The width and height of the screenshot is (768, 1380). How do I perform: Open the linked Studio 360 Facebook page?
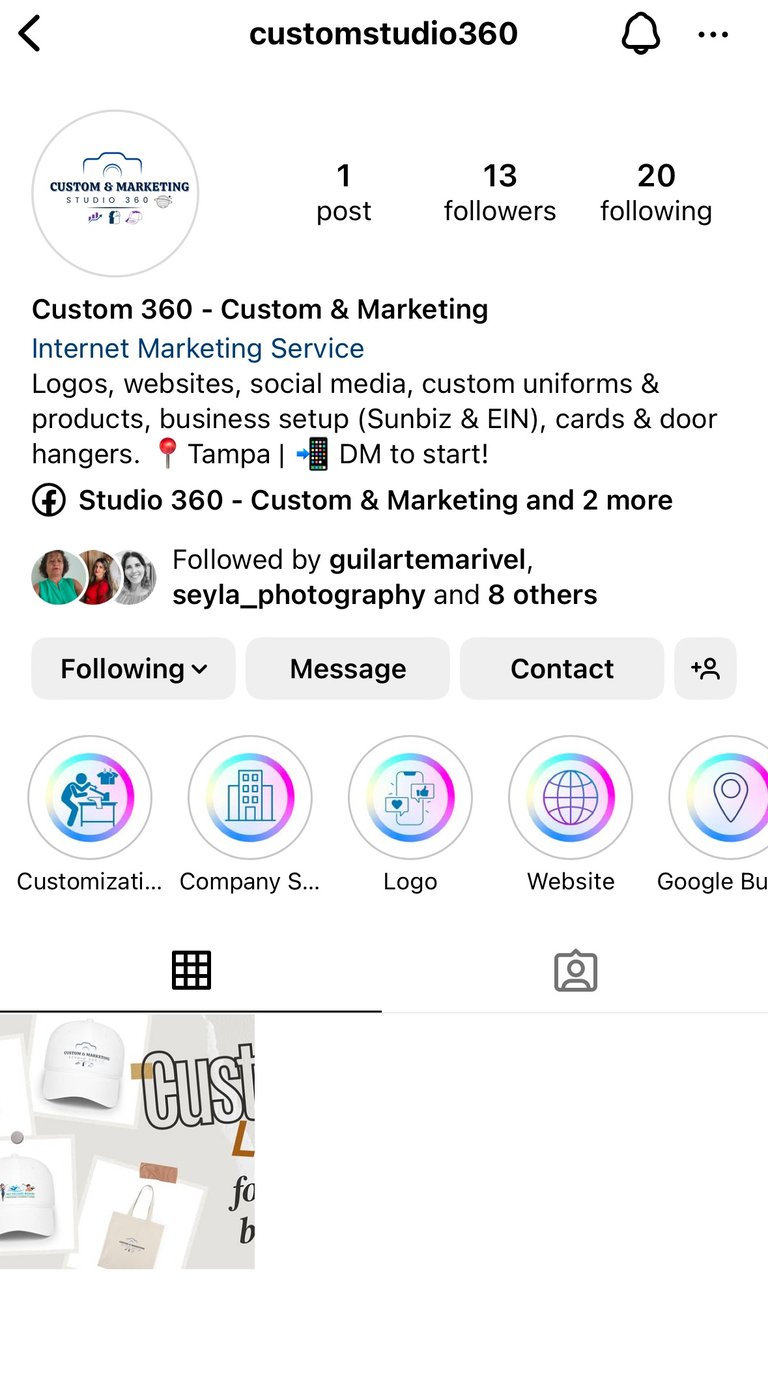point(375,500)
